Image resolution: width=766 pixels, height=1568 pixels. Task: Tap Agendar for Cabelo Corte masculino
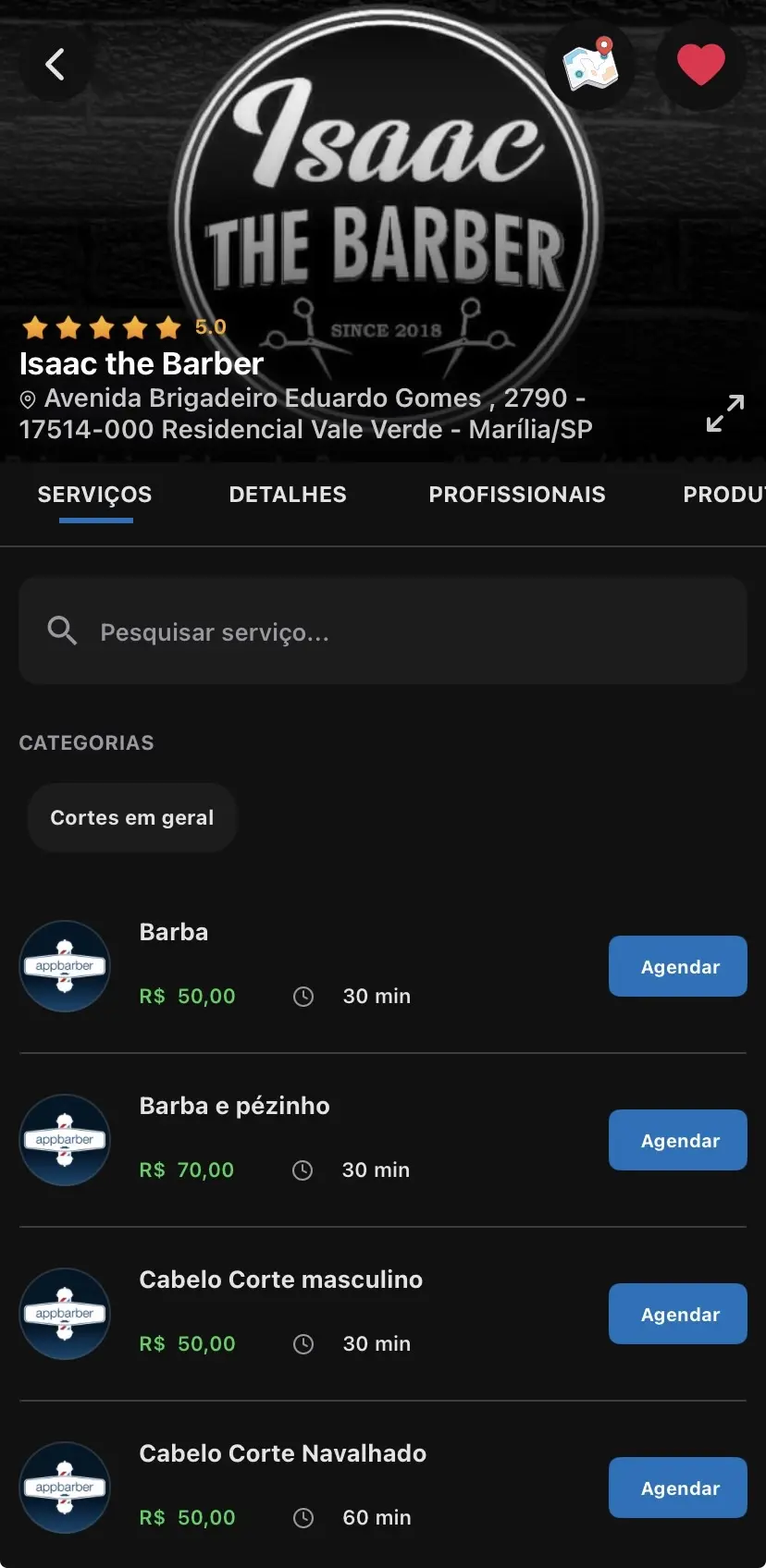[x=677, y=1314]
